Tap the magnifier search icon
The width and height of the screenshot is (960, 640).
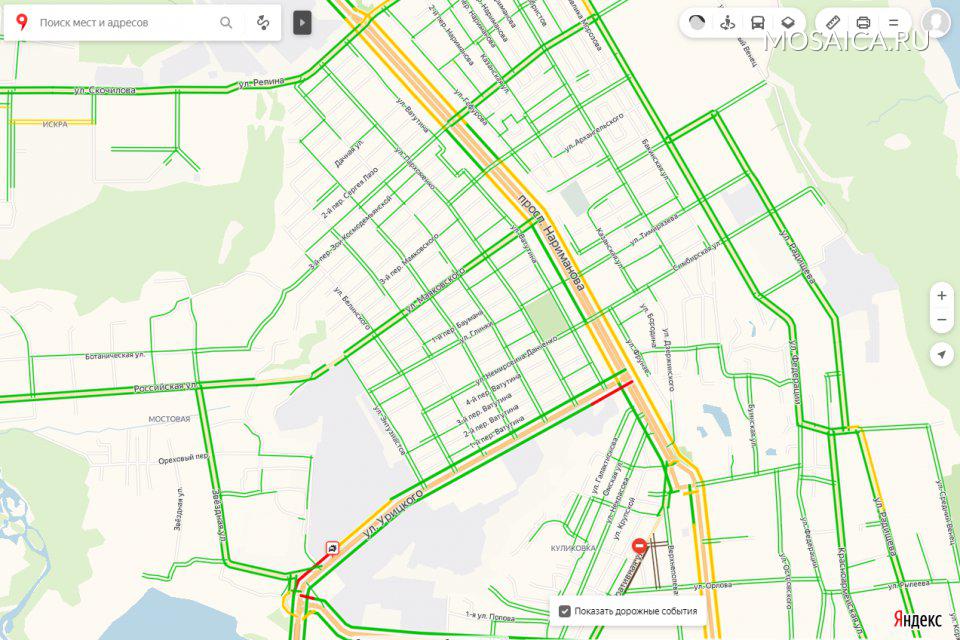coord(227,22)
